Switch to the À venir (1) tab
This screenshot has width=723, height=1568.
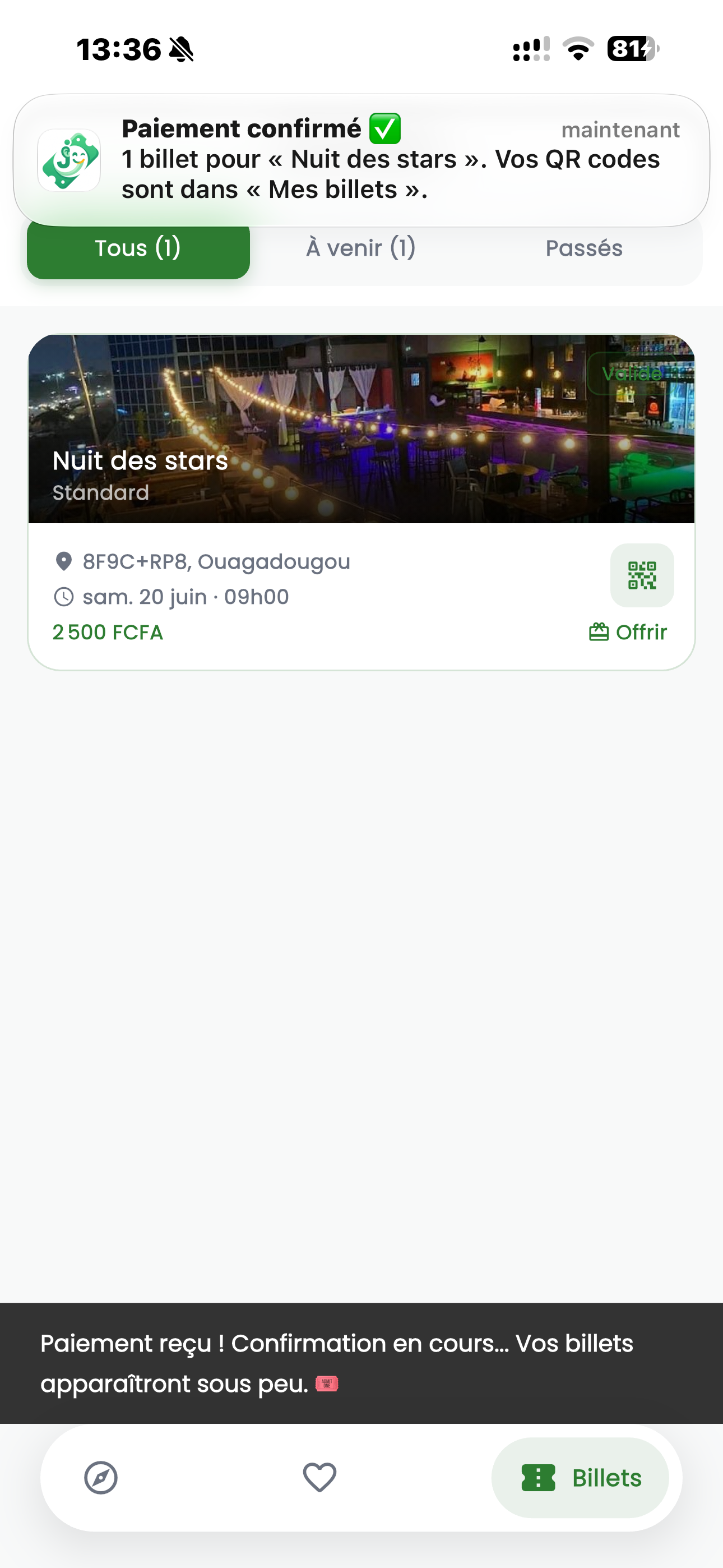point(361,248)
